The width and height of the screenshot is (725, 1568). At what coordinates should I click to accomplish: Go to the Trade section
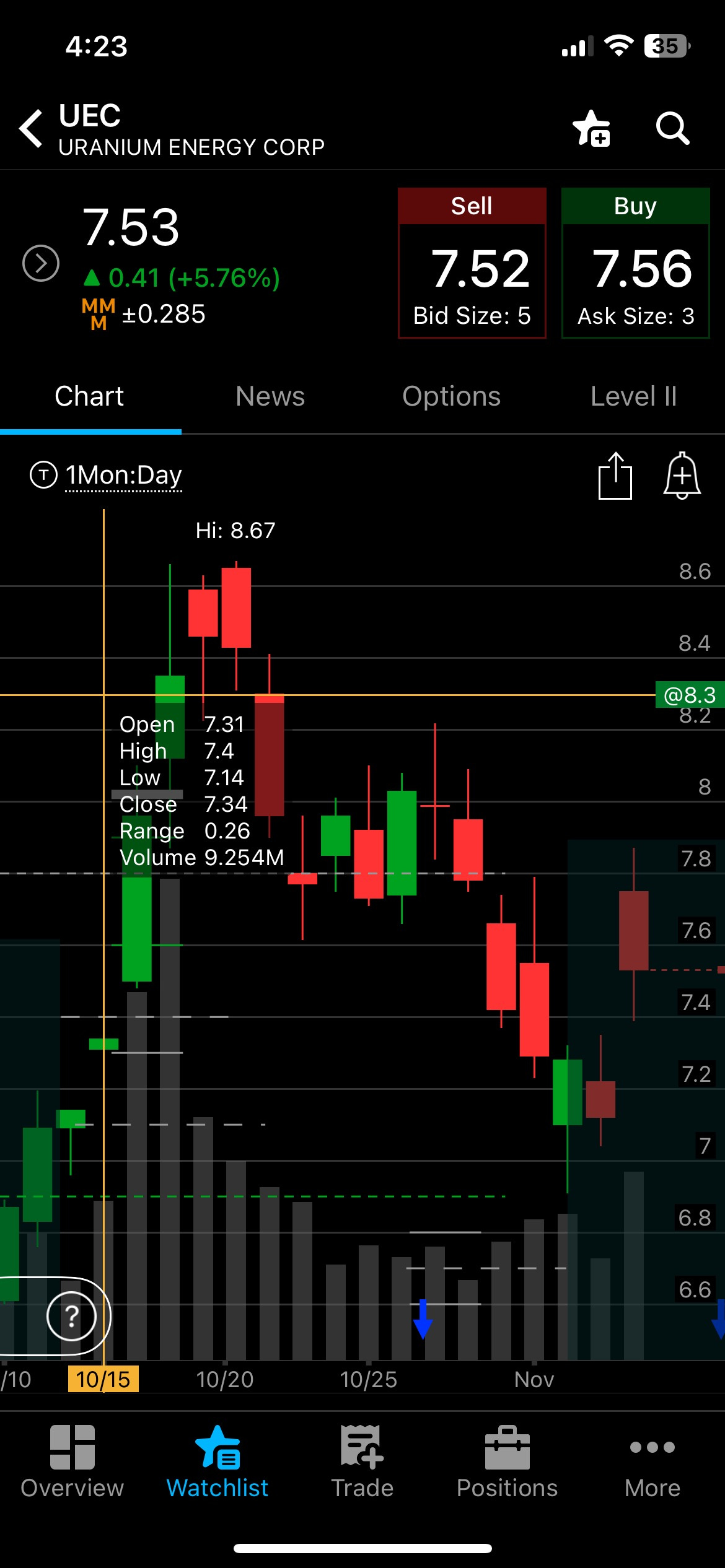click(362, 1462)
